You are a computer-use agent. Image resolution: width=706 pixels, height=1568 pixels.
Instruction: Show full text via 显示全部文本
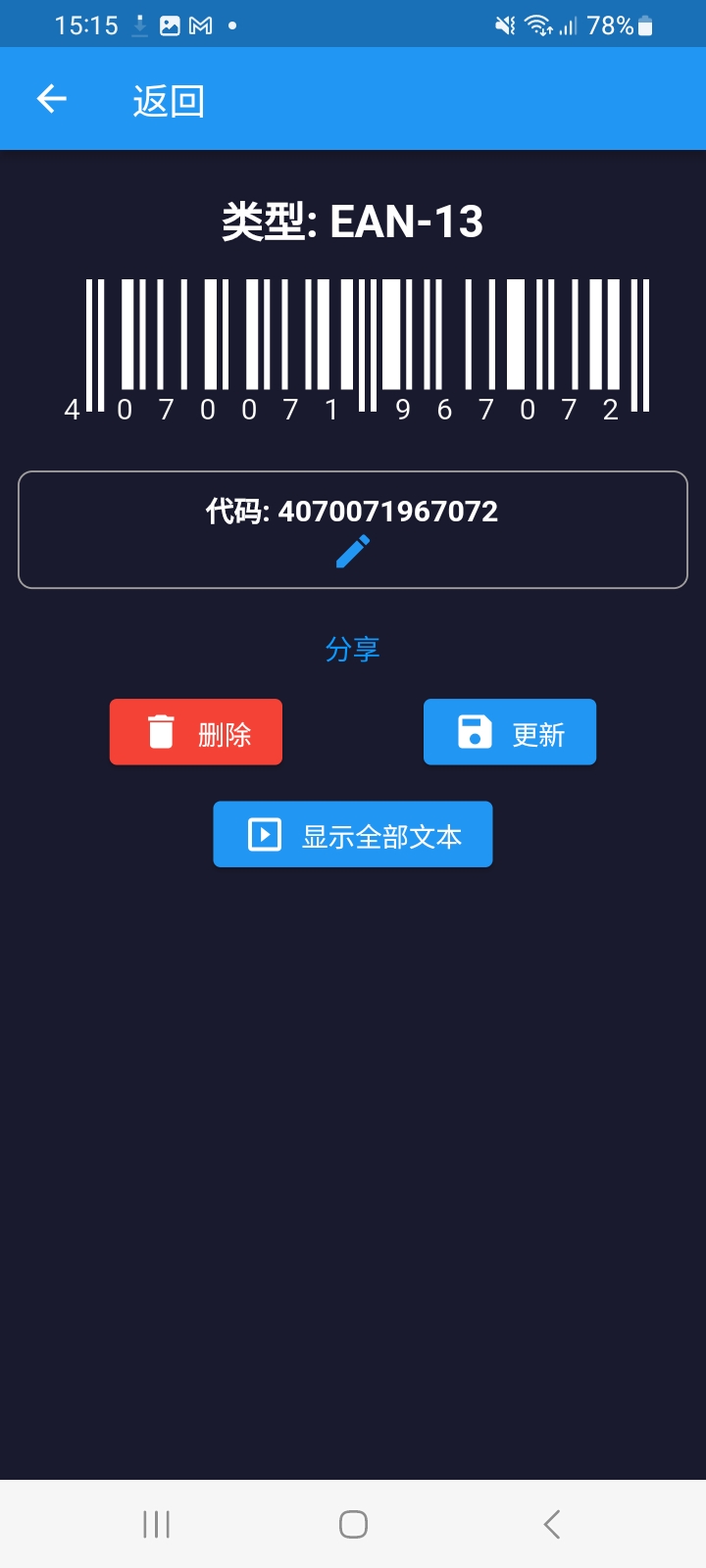[353, 835]
